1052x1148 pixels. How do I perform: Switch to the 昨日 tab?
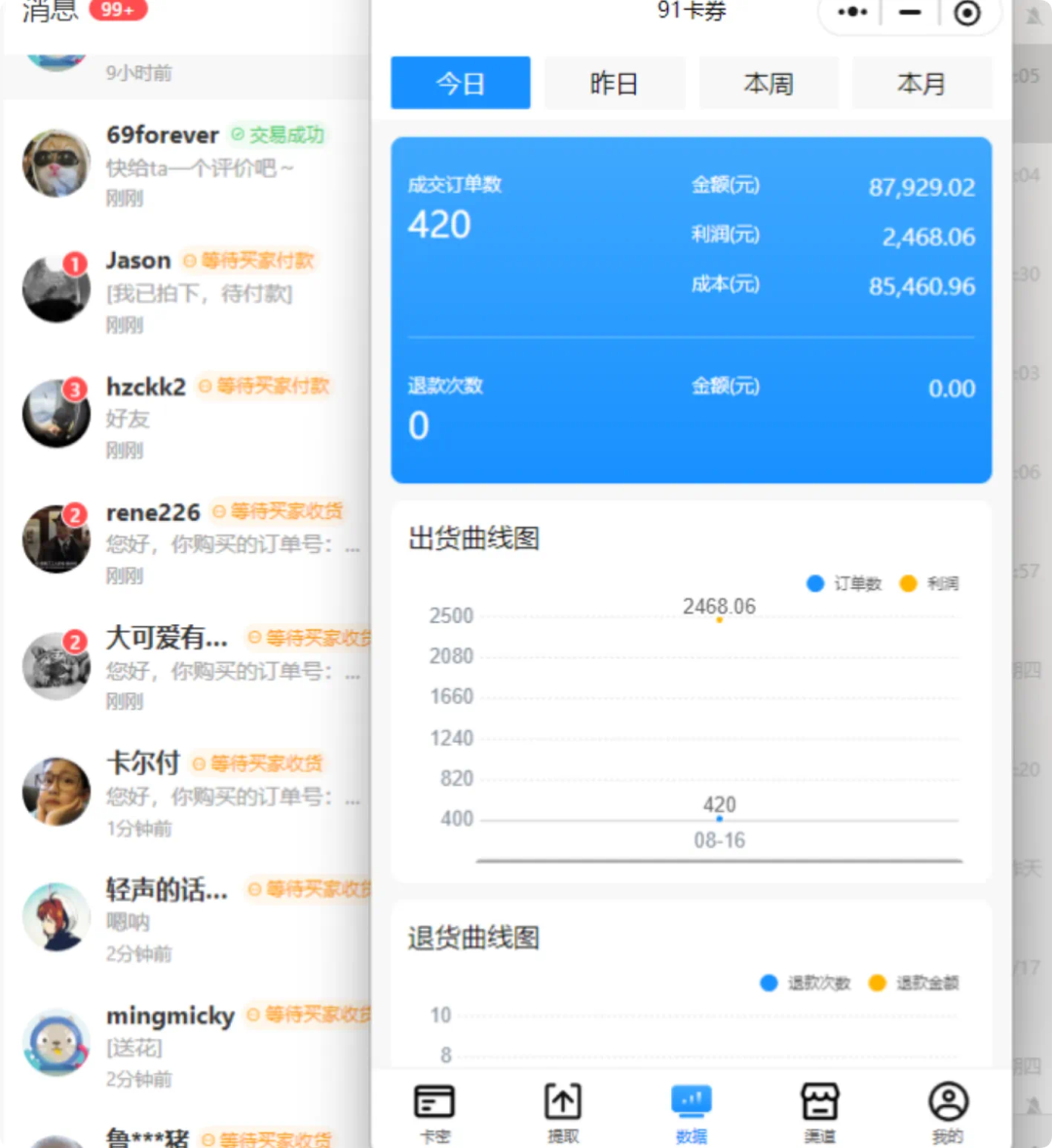614,84
